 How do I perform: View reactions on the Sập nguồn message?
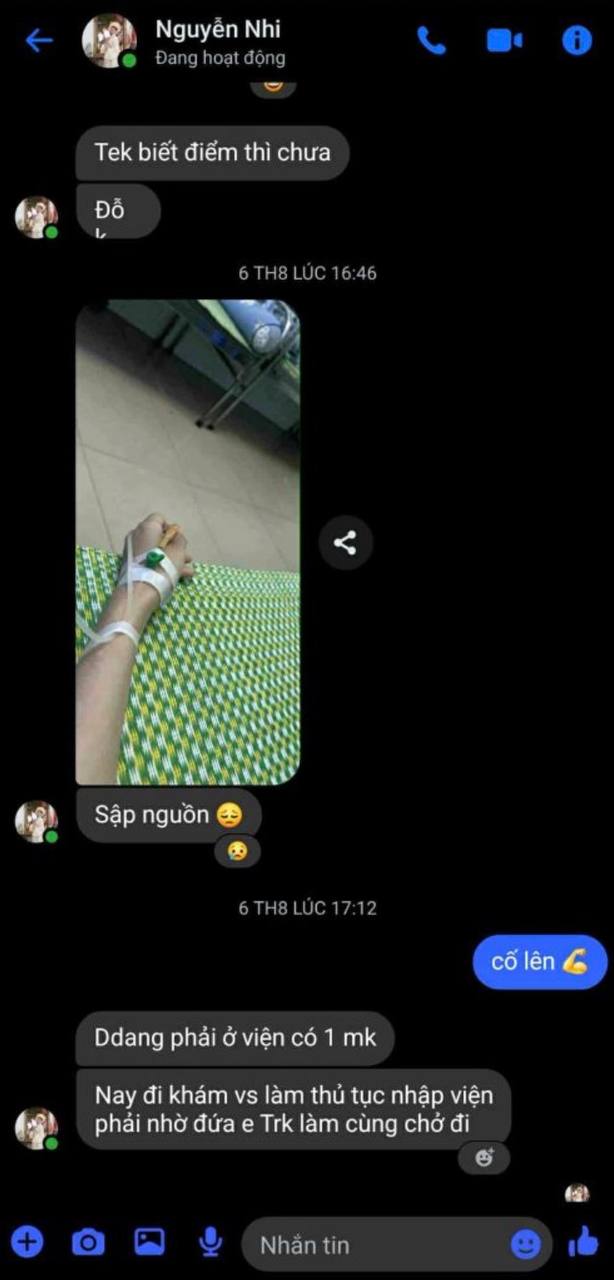pos(237,852)
